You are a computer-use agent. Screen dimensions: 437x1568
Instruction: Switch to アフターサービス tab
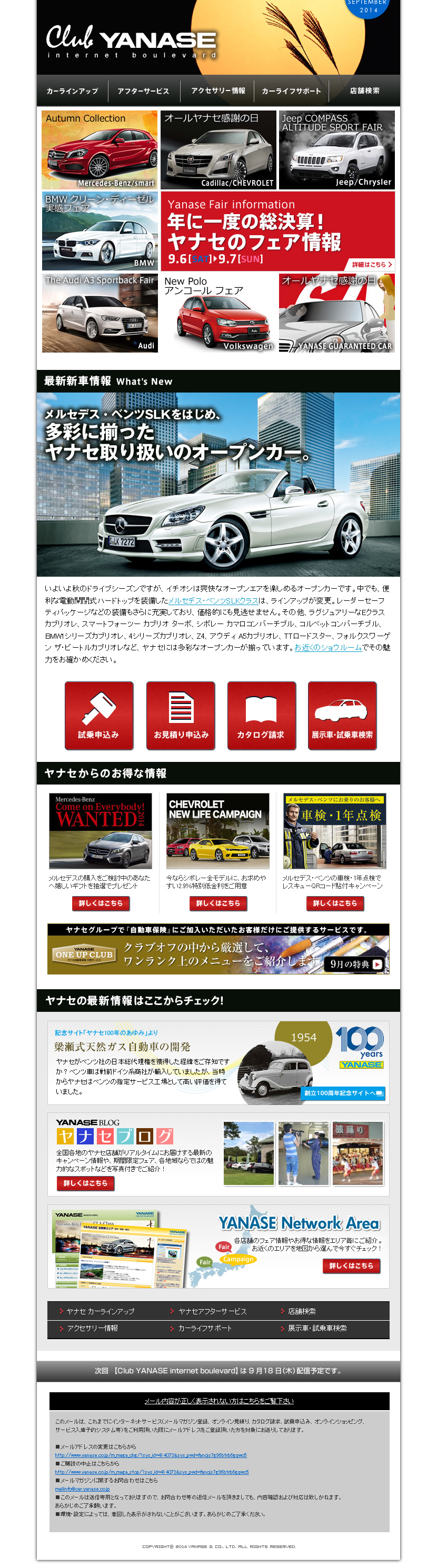pyautogui.click(x=143, y=92)
